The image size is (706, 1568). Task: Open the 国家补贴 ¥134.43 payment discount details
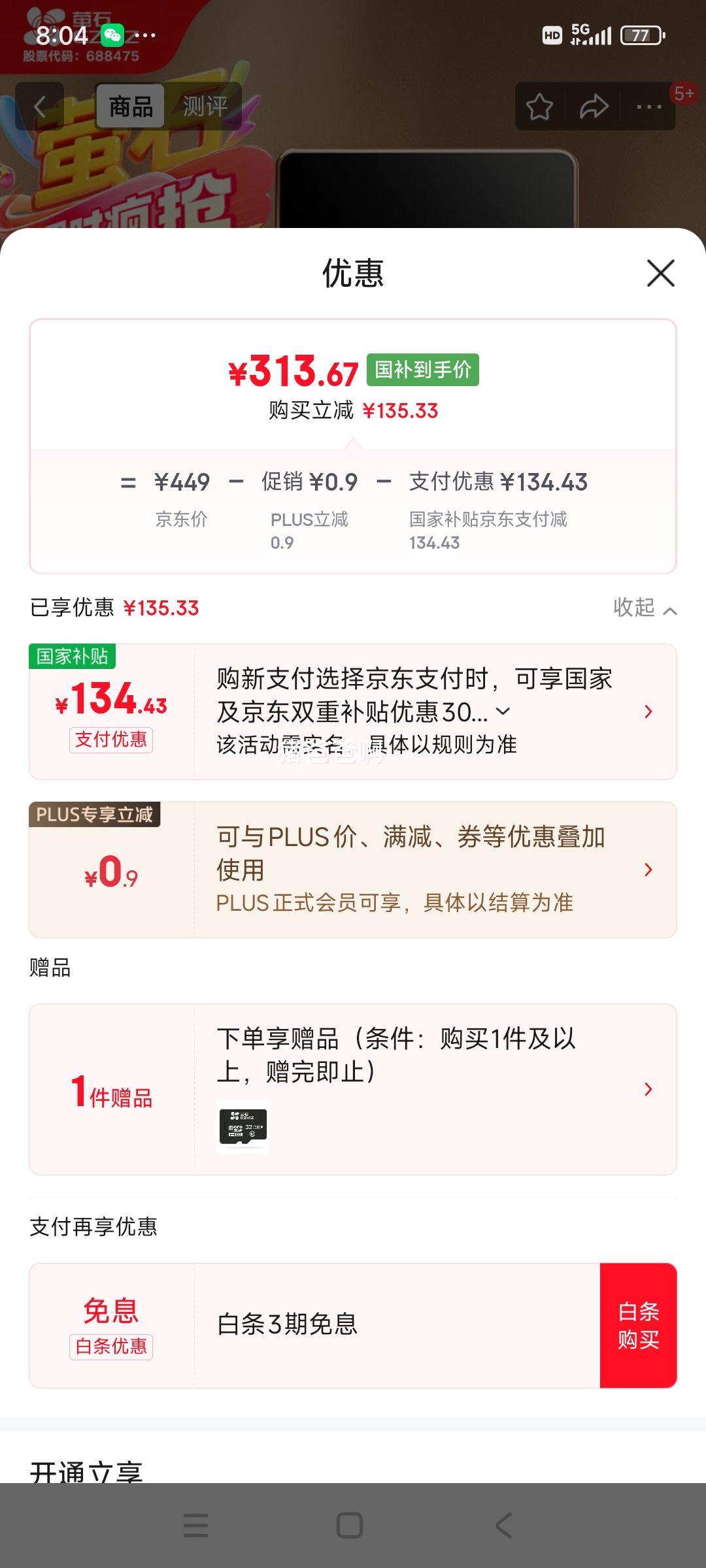click(x=648, y=711)
